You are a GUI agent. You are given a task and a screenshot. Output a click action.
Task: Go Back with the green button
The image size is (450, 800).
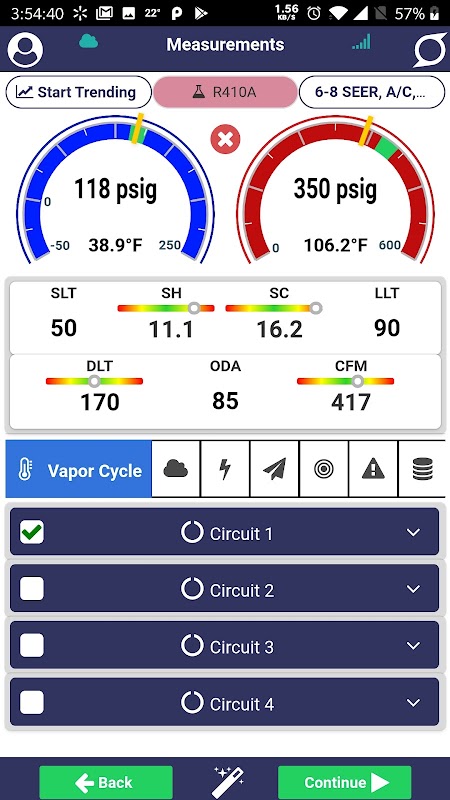pyautogui.click(x=106, y=782)
